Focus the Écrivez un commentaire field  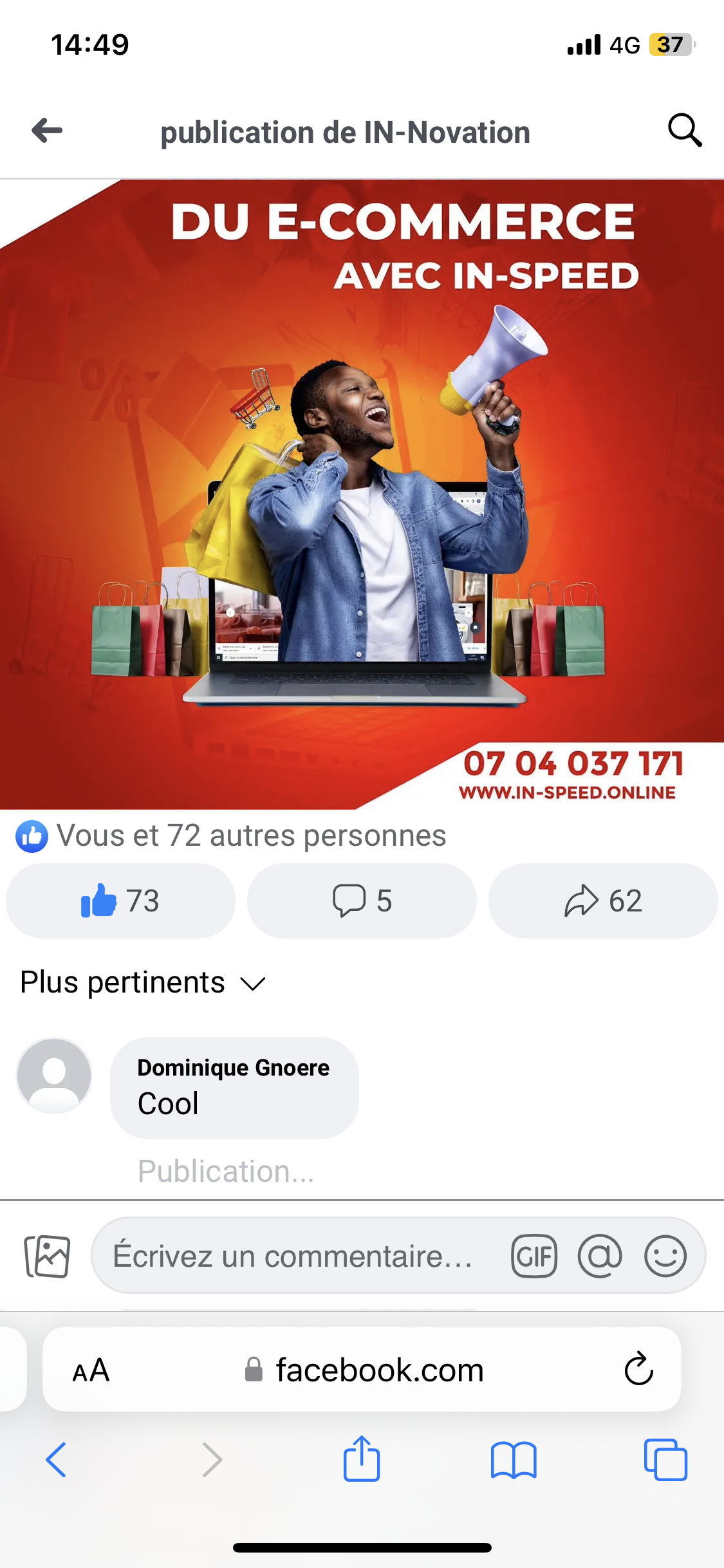tap(293, 1256)
